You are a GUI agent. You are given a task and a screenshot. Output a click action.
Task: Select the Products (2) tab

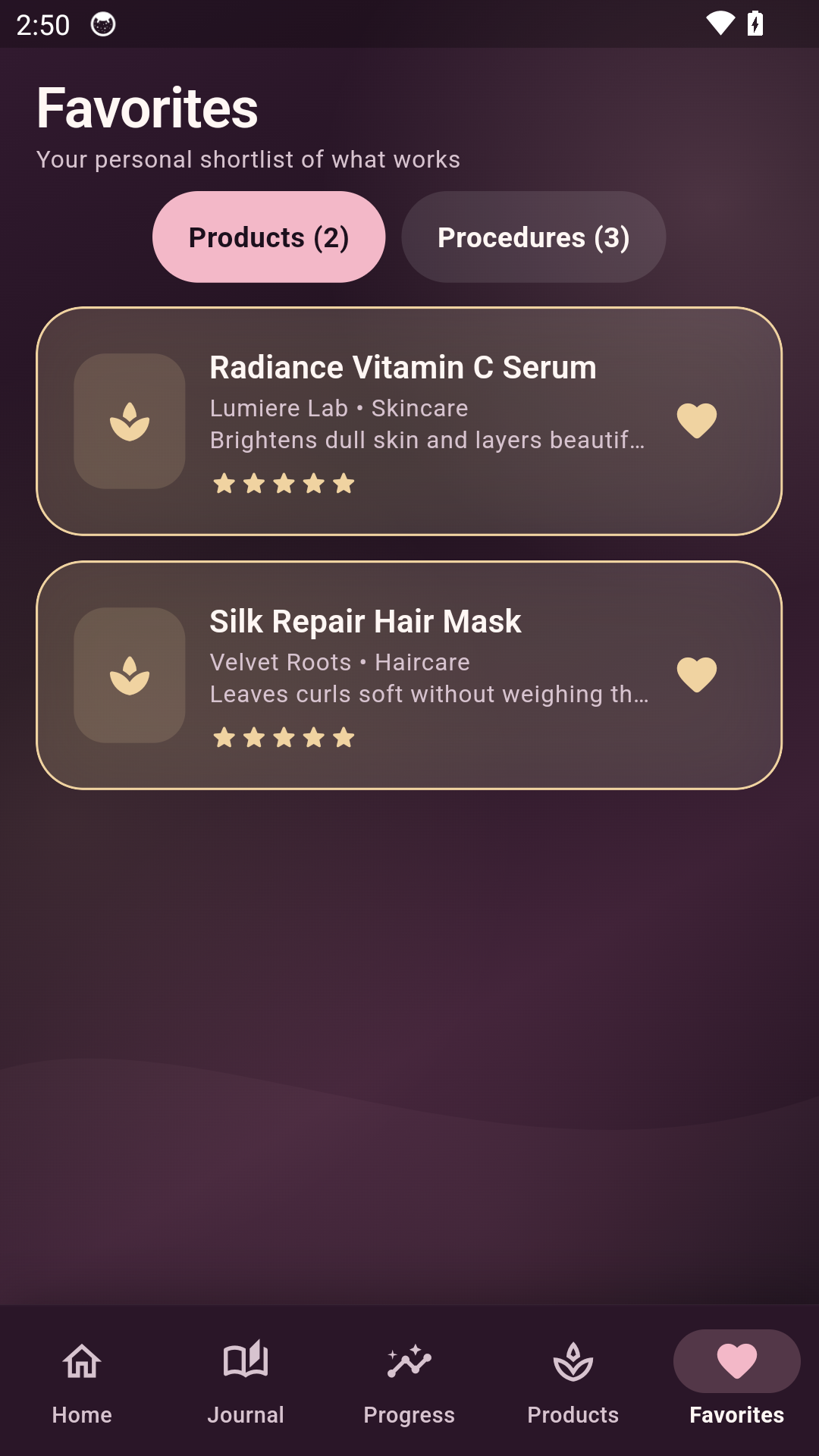pos(268,237)
